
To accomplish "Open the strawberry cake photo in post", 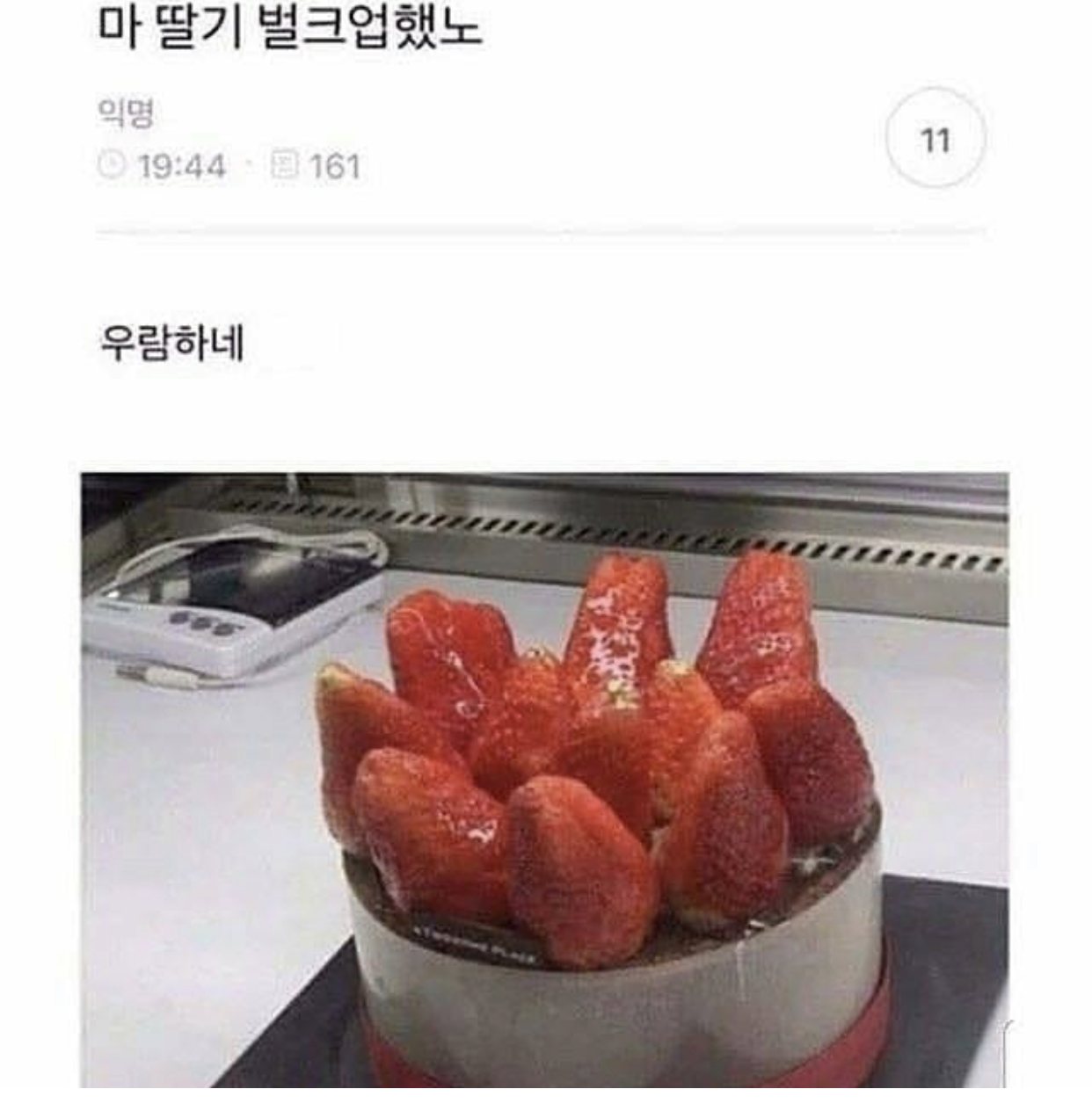I will 544,781.
